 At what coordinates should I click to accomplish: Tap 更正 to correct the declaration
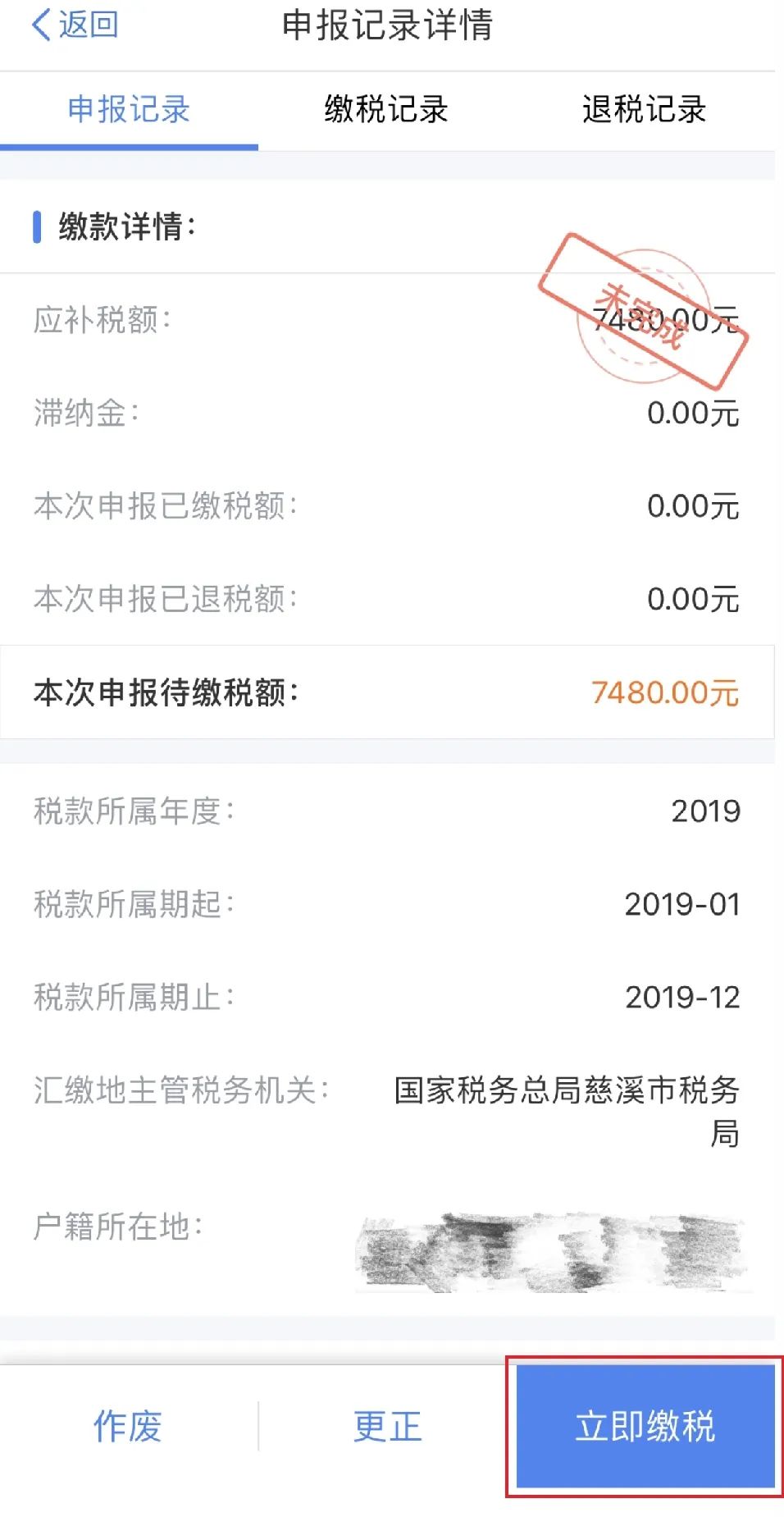pyautogui.click(x=387, y=1426)
